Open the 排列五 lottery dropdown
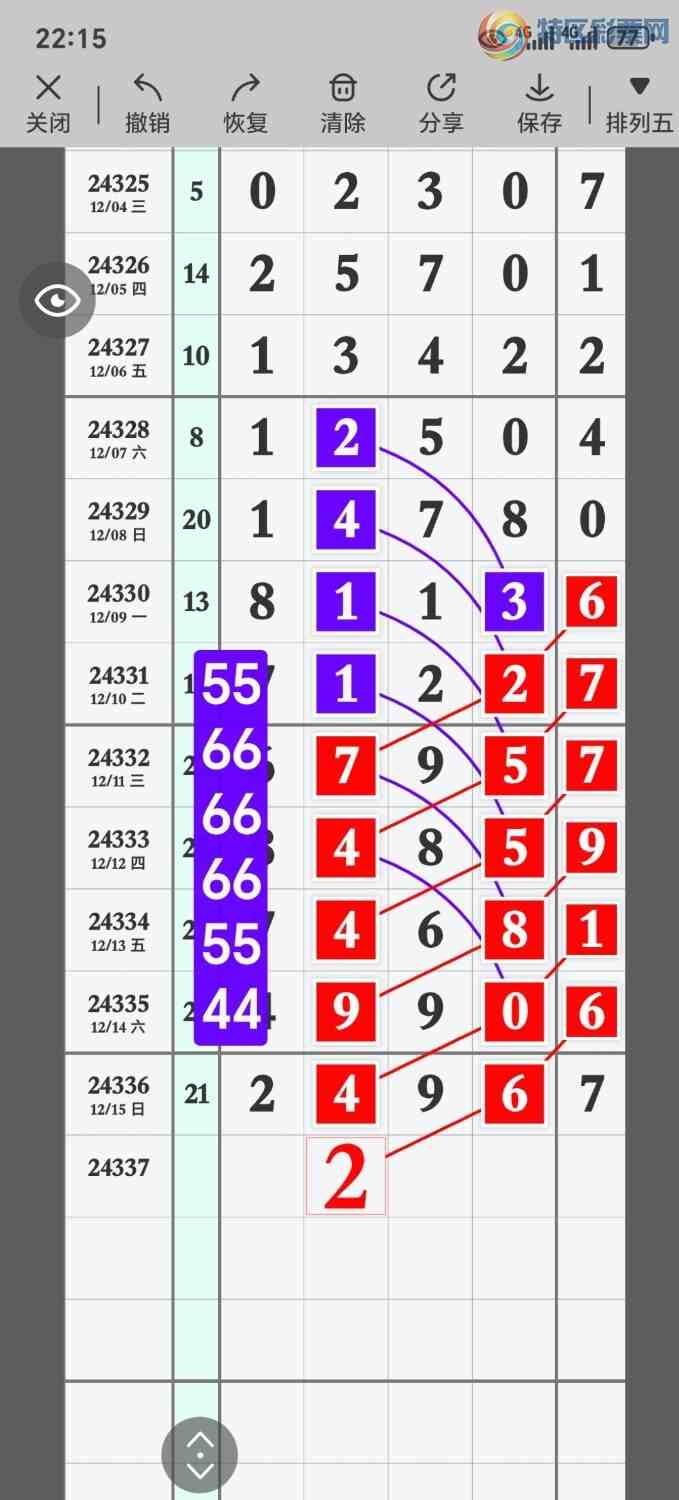Image resolution: width=679 pixels, height=1500 pixels. coord(639,103)
